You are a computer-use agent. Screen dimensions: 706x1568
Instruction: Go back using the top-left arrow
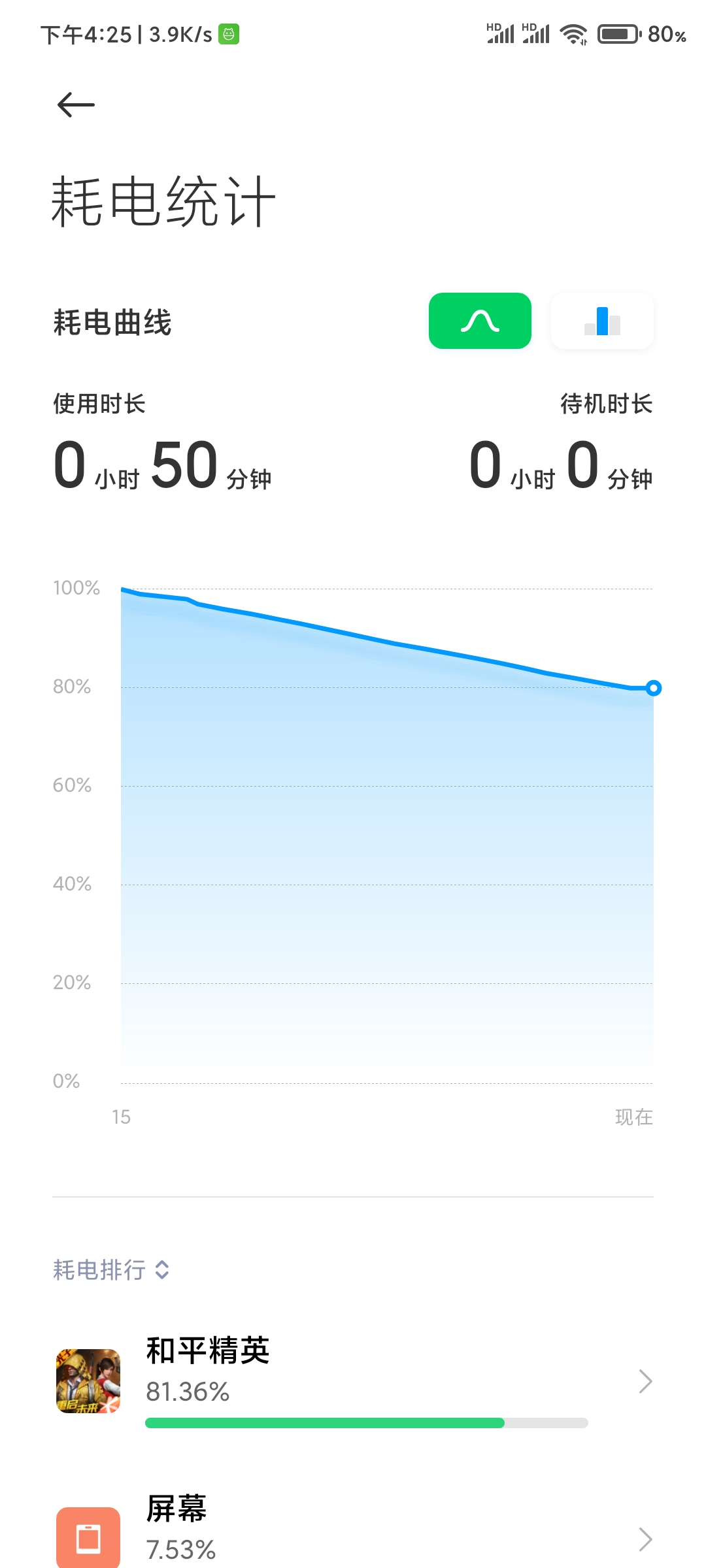coord(76,105)
